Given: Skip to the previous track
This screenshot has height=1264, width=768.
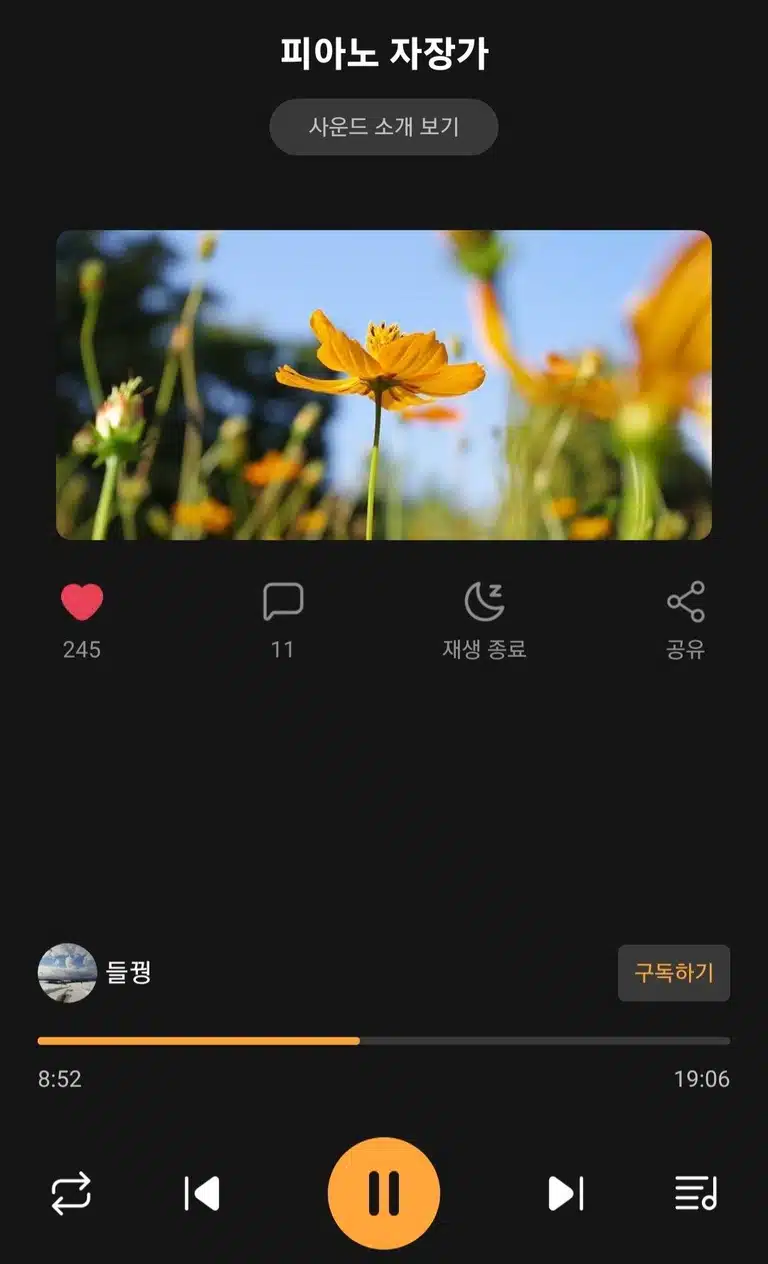Looking at the screenshot, I should pyautogui.click(x=202, y=1193).
